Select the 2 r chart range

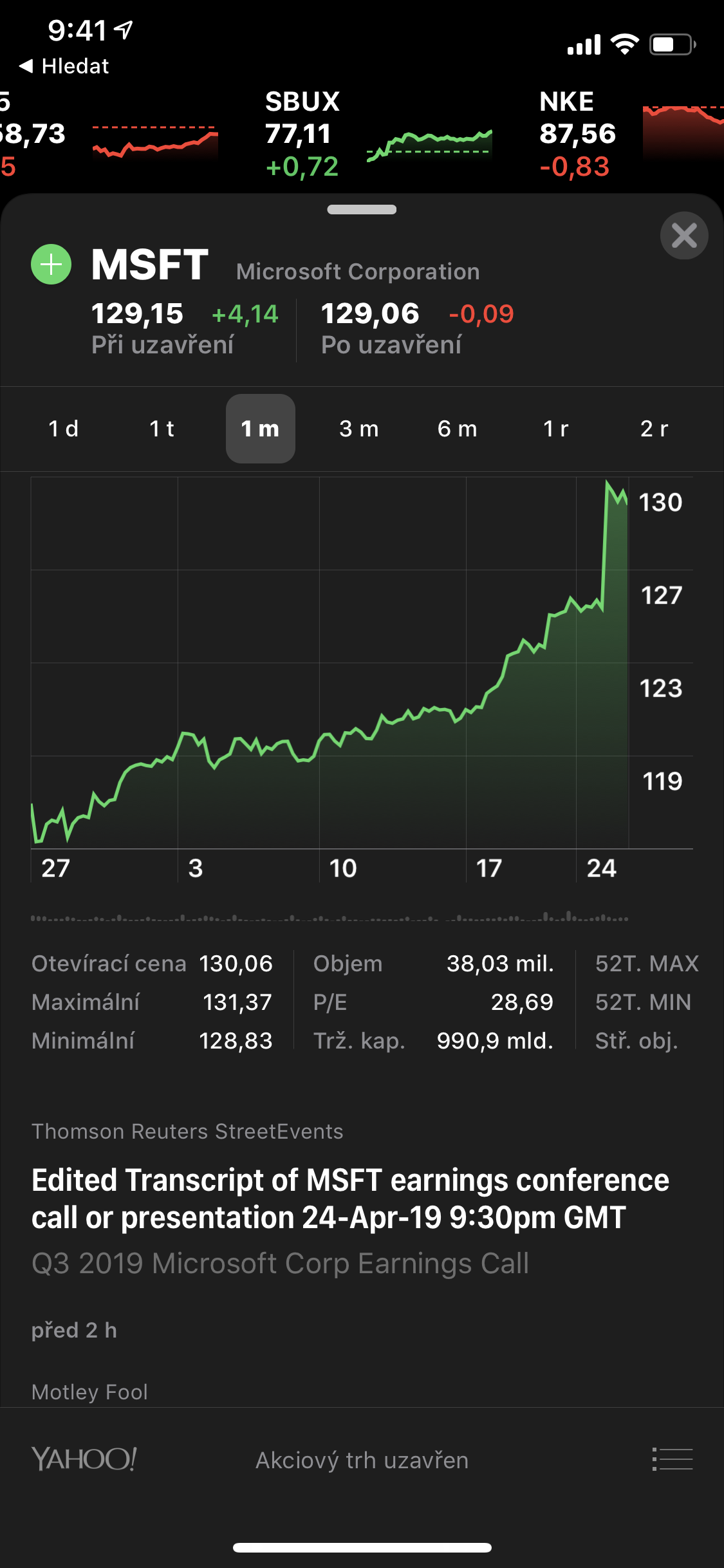click(654, 429)
